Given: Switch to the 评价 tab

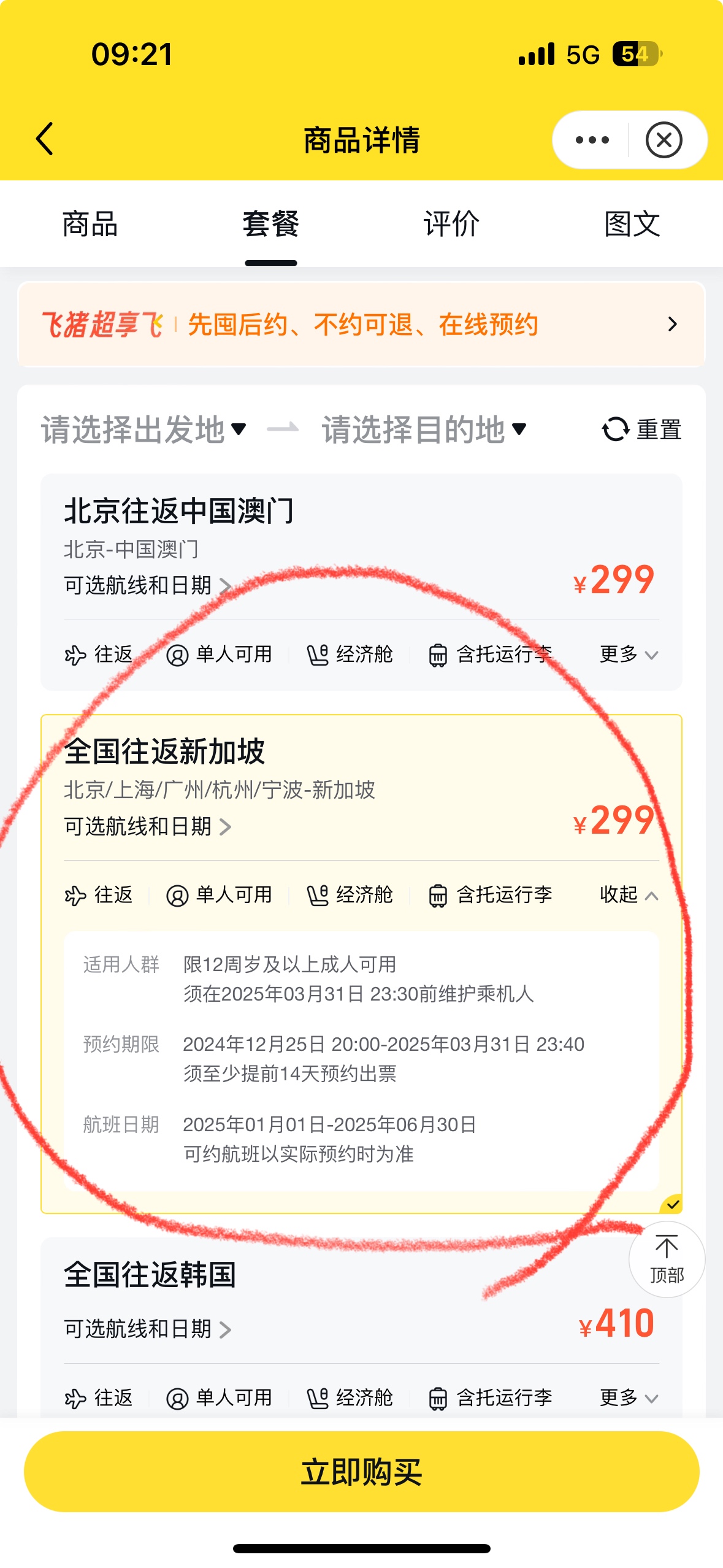Looking at the screenshot, I should pos(451,224).
